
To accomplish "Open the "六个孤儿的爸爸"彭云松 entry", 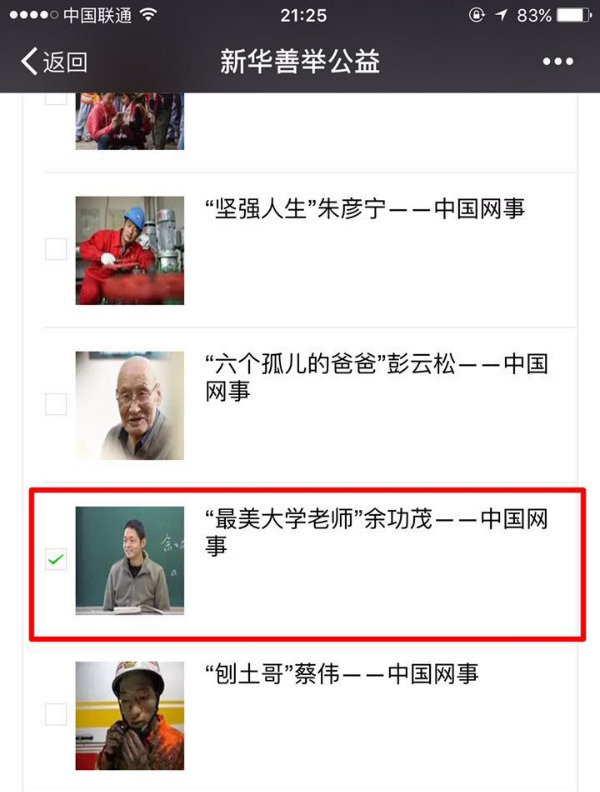I will pos(375,378).
